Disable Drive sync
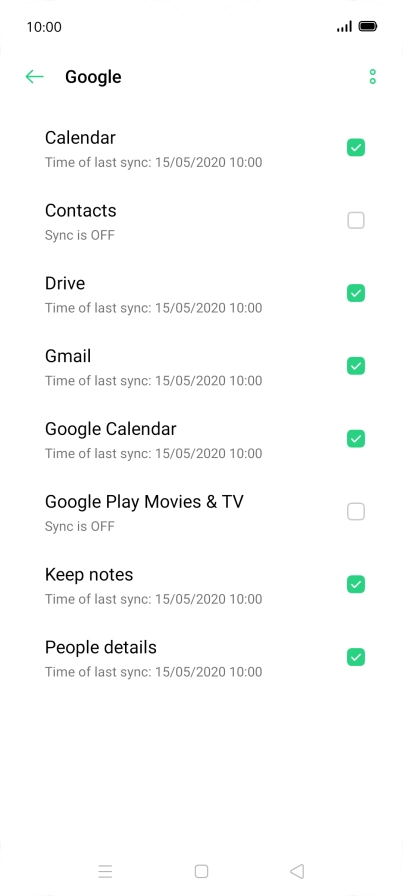Screen dimensions: 403x896 356,293
